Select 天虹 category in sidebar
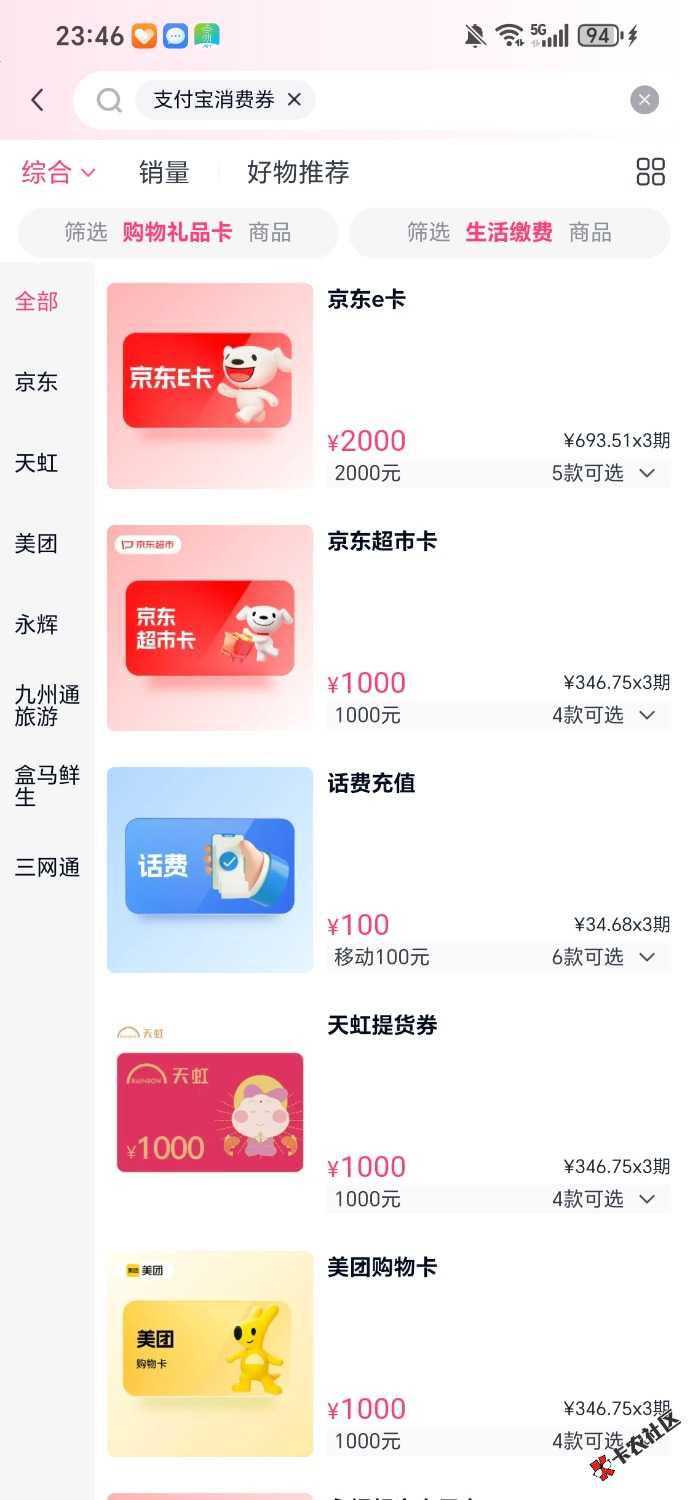 click(36, 463)
